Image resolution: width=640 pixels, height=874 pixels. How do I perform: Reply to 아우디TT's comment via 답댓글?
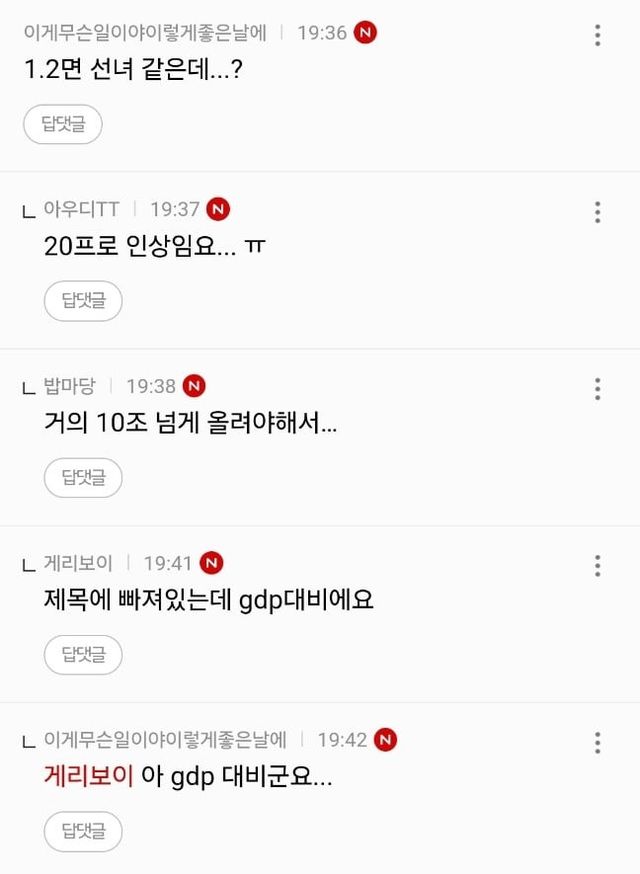pyautogui.click(x=83, y=301)
